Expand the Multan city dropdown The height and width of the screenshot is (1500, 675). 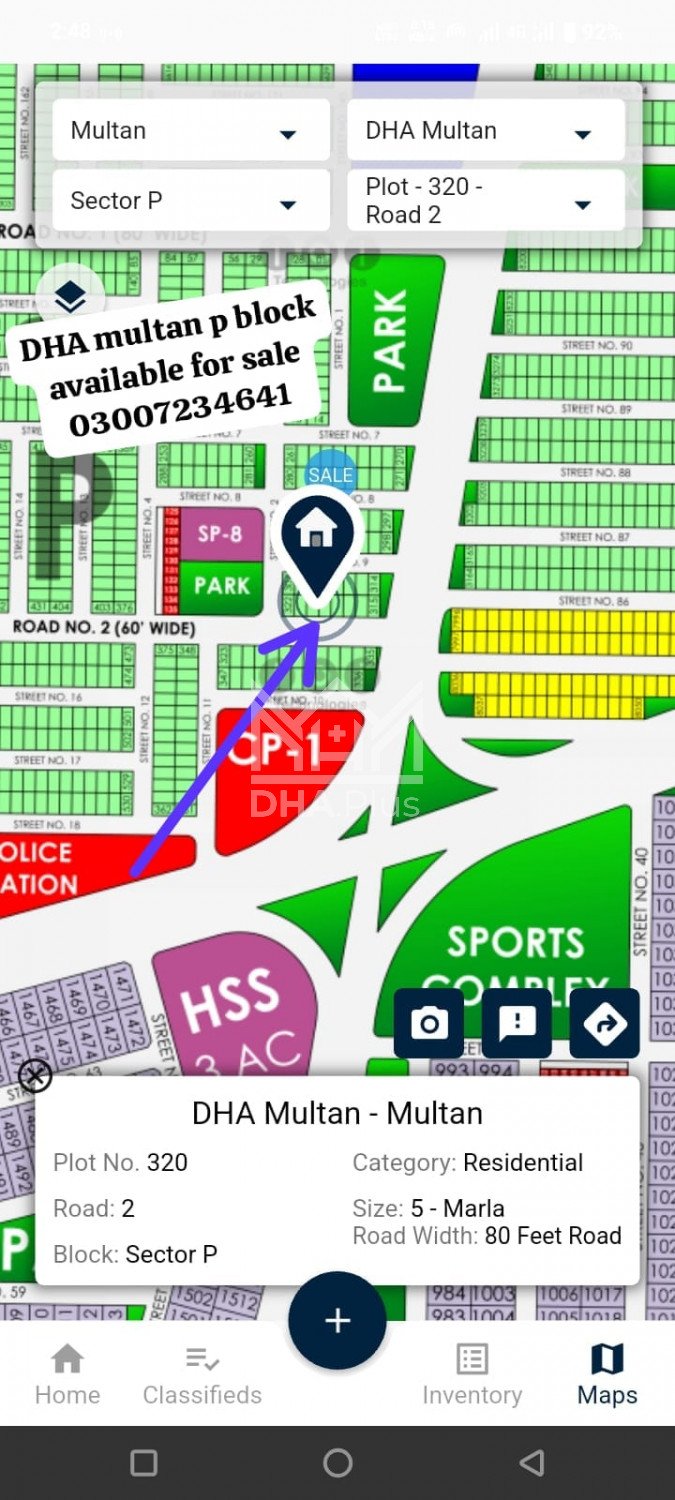point(191,130)
